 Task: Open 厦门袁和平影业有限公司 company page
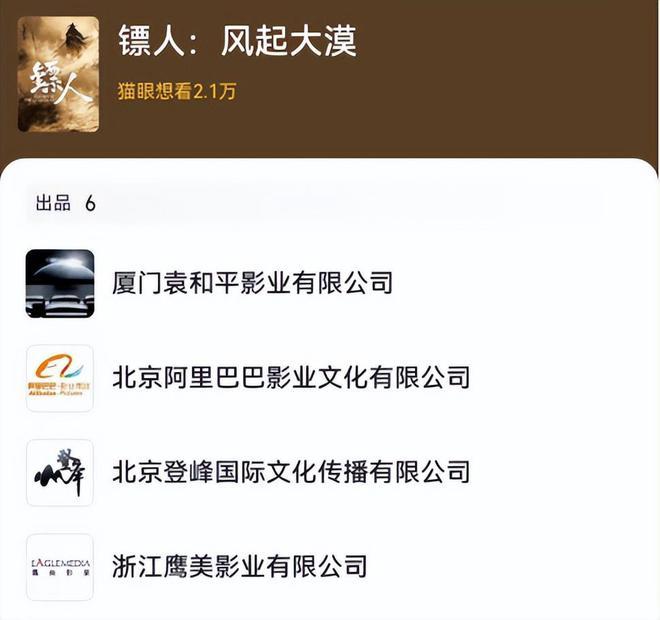pyautogui.click(x=252, y=283)
